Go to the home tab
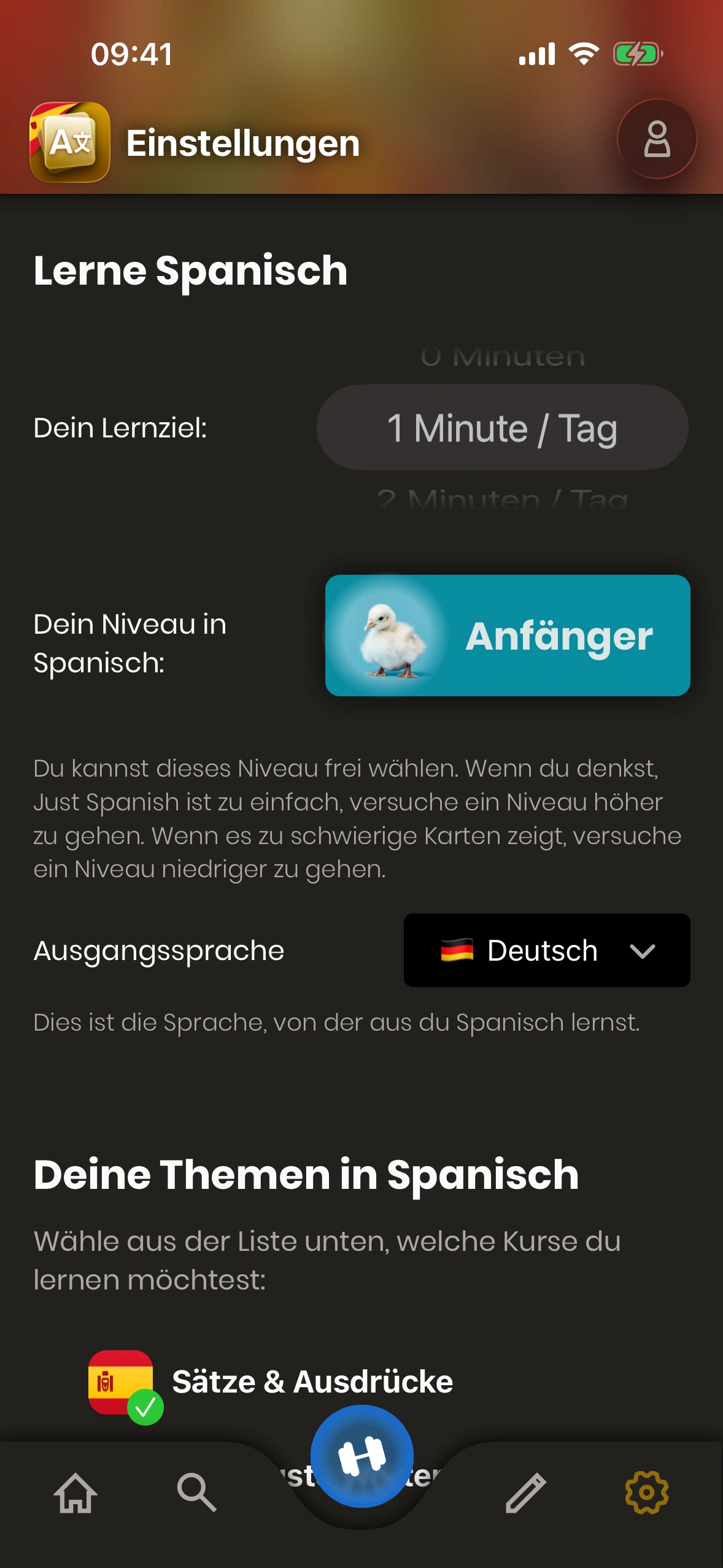Image resolution: width=723 pixels, height=1568 pixels. (75, 1493)
